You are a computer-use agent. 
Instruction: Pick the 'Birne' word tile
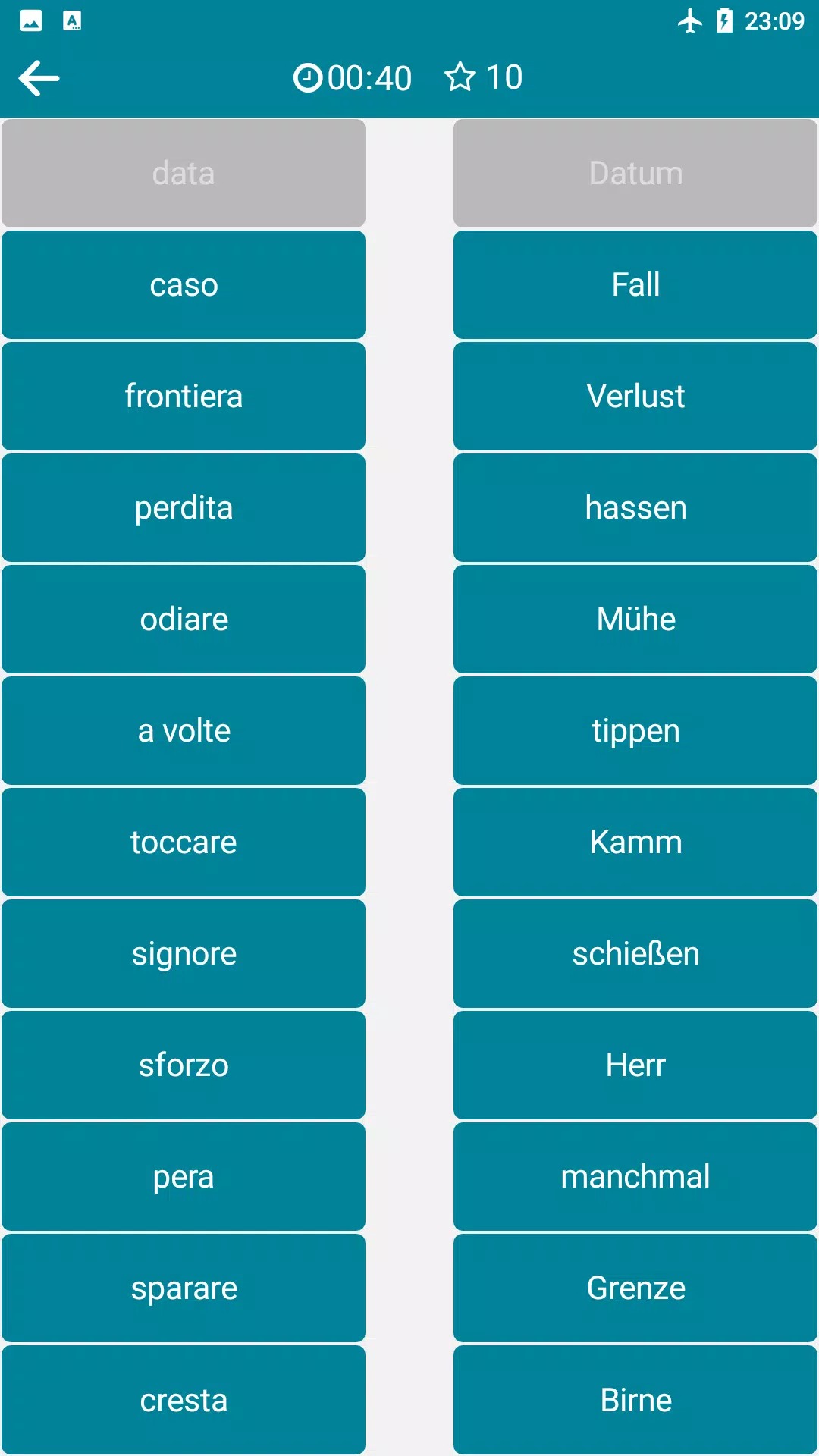[635, 1400]
